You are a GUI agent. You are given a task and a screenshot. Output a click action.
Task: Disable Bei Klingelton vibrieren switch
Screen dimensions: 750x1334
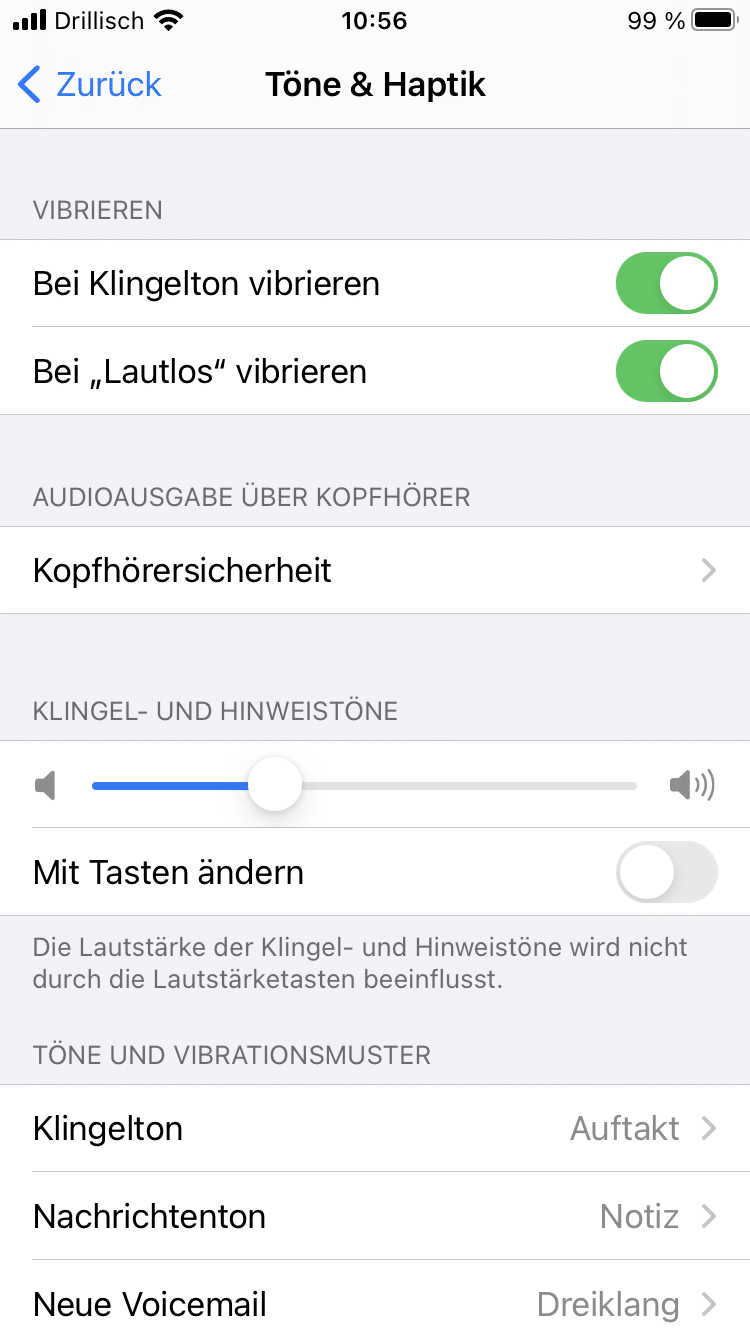pyautogui.click(x=666, y=284)
